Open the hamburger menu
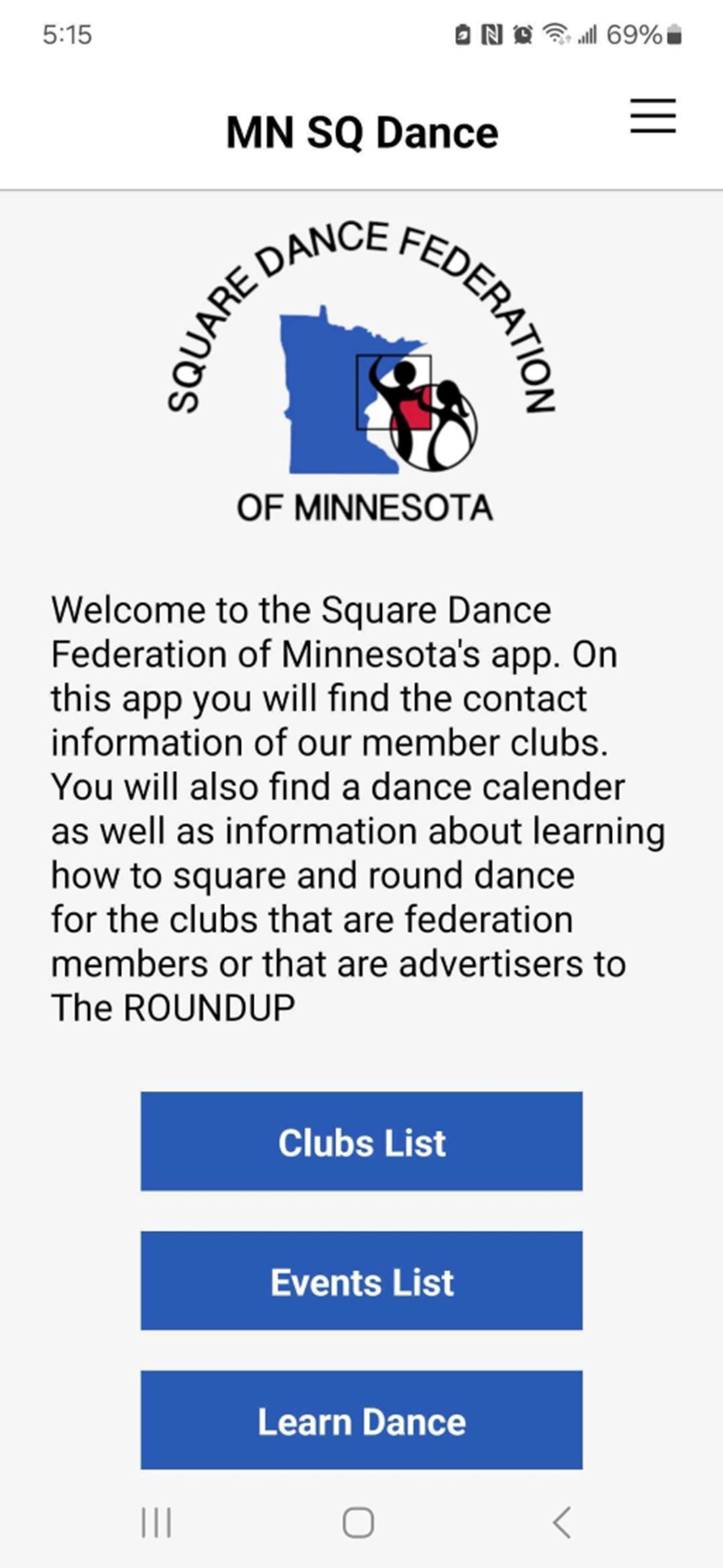The width and height of the screenshot is (723, 1568). point(652,116)
